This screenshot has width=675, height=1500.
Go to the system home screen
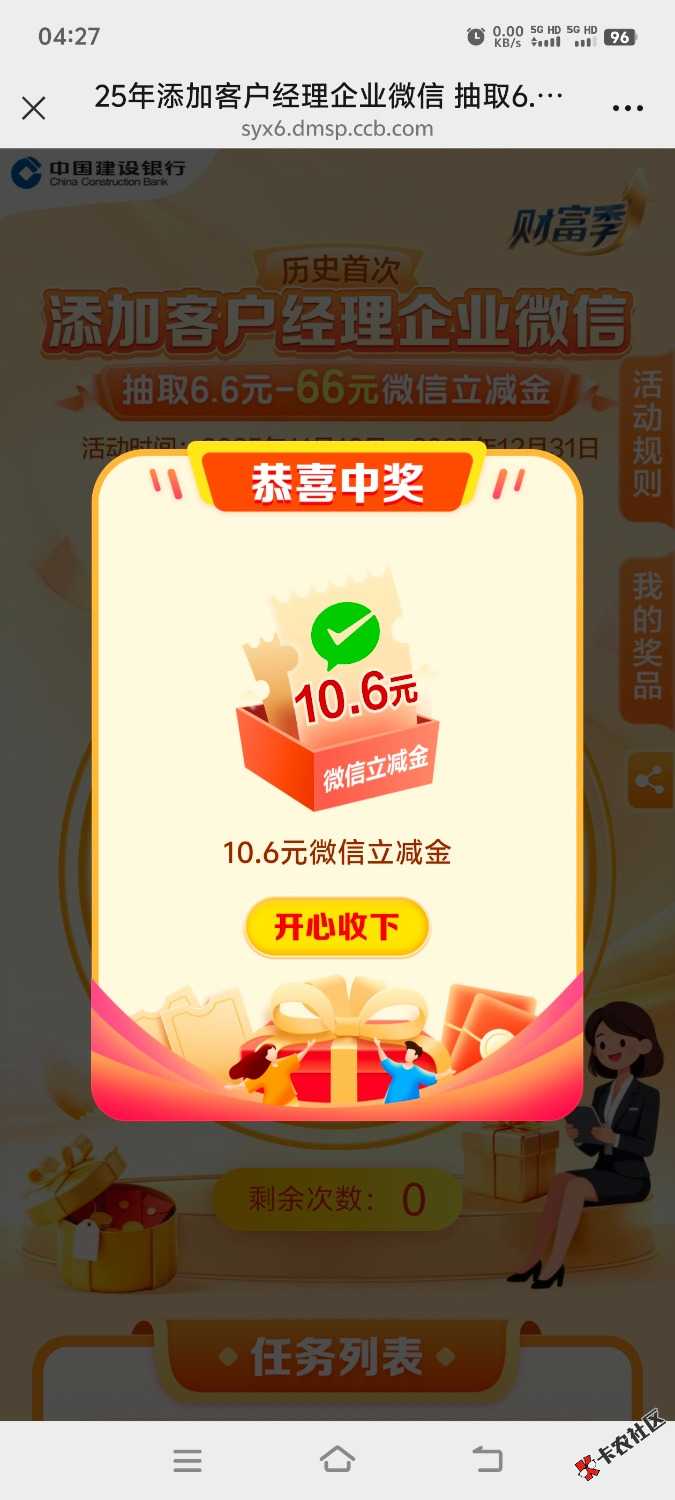pyautogui.click(x=337, y=1460)
